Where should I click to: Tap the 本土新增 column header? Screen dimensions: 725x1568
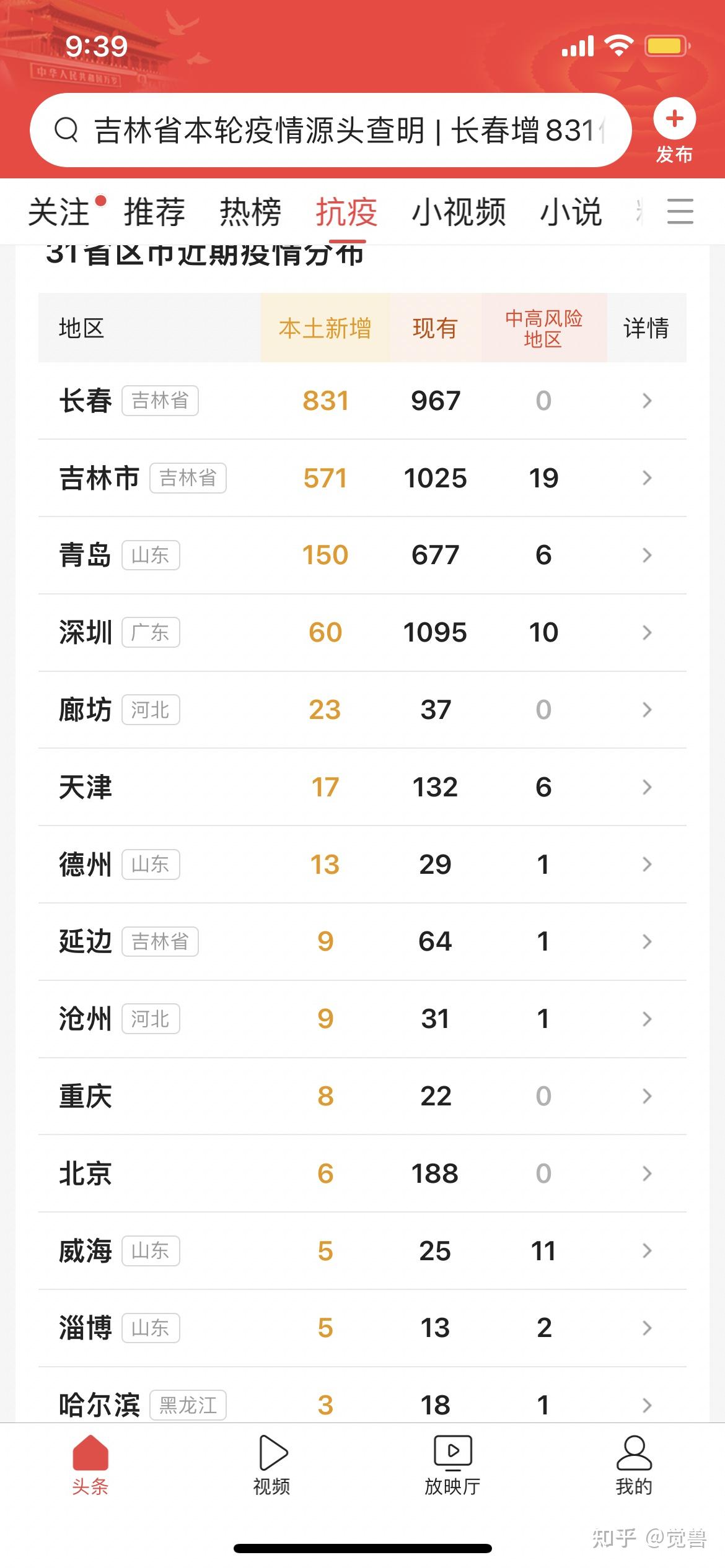[324, 329]
